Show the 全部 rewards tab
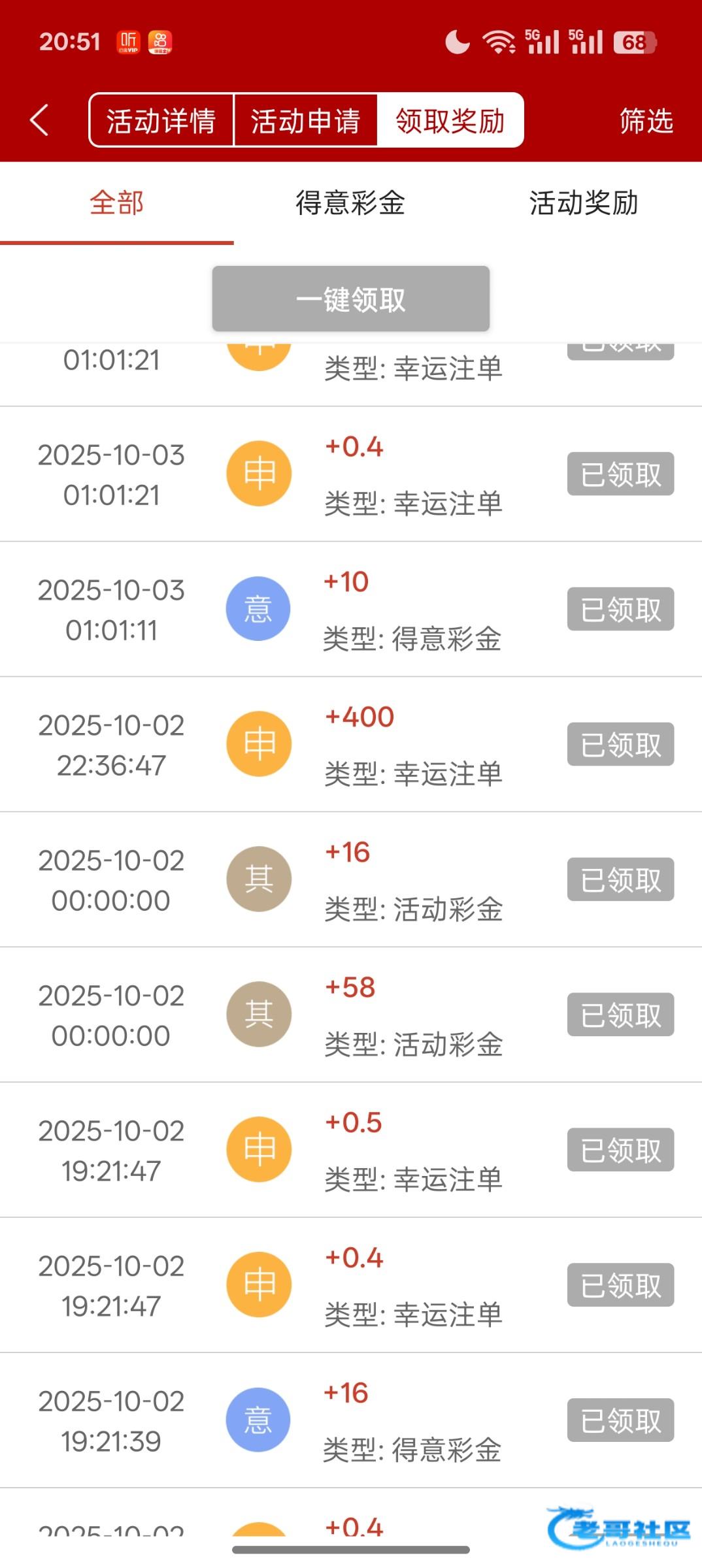This screenshot has width=702, height=1568. (x=116, y=203)
